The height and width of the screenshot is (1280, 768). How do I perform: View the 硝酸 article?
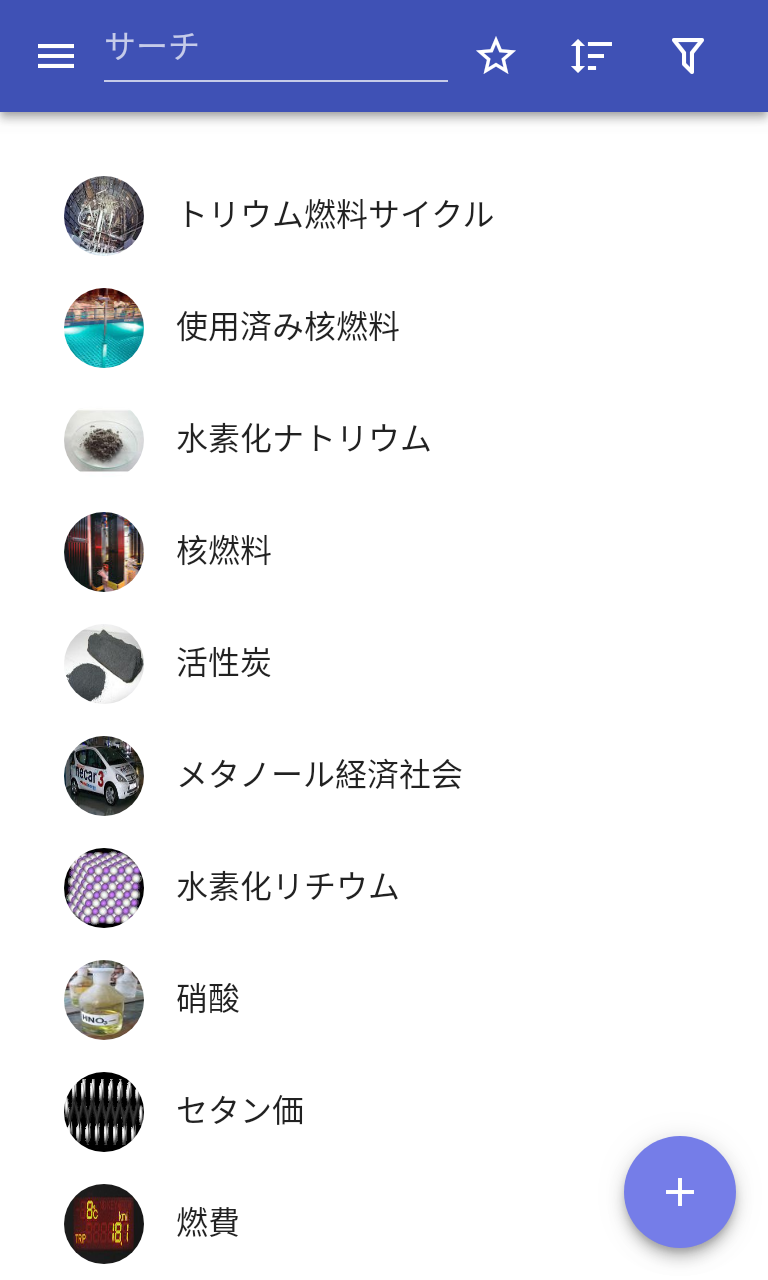coord(208,999)
